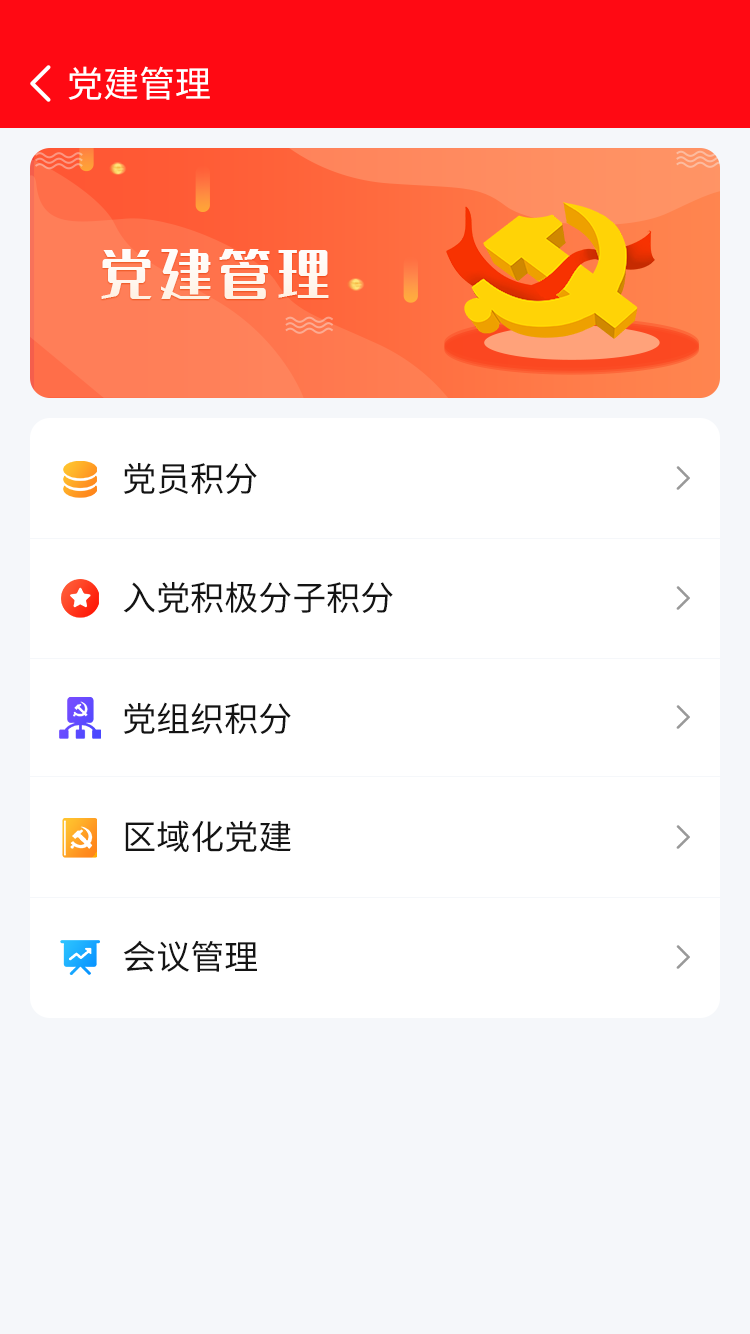Click the orange gradient banner card
The width and height of the screenshot is (750, 1334).
[375, 272]
